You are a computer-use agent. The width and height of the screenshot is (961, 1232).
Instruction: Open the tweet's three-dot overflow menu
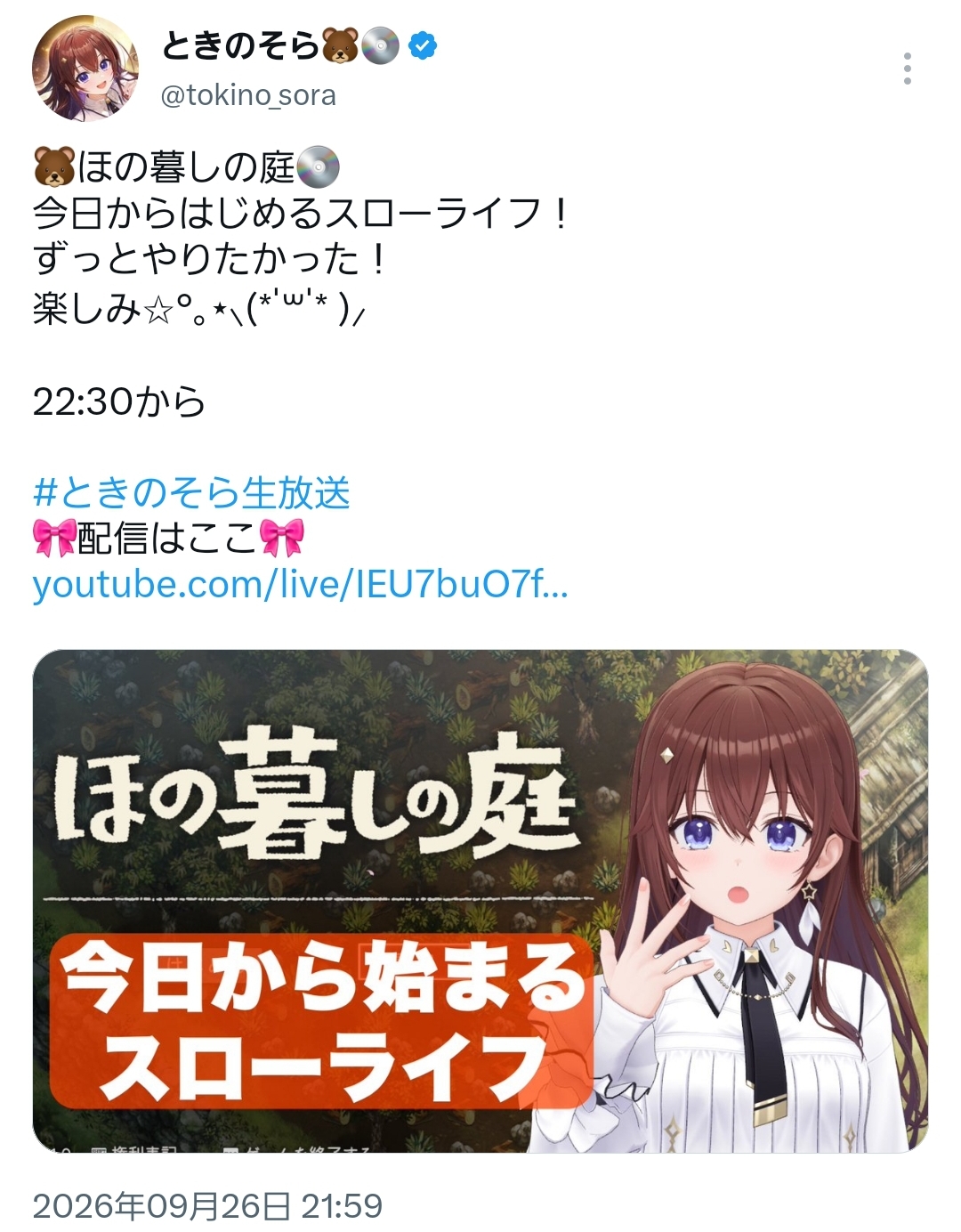907,69
